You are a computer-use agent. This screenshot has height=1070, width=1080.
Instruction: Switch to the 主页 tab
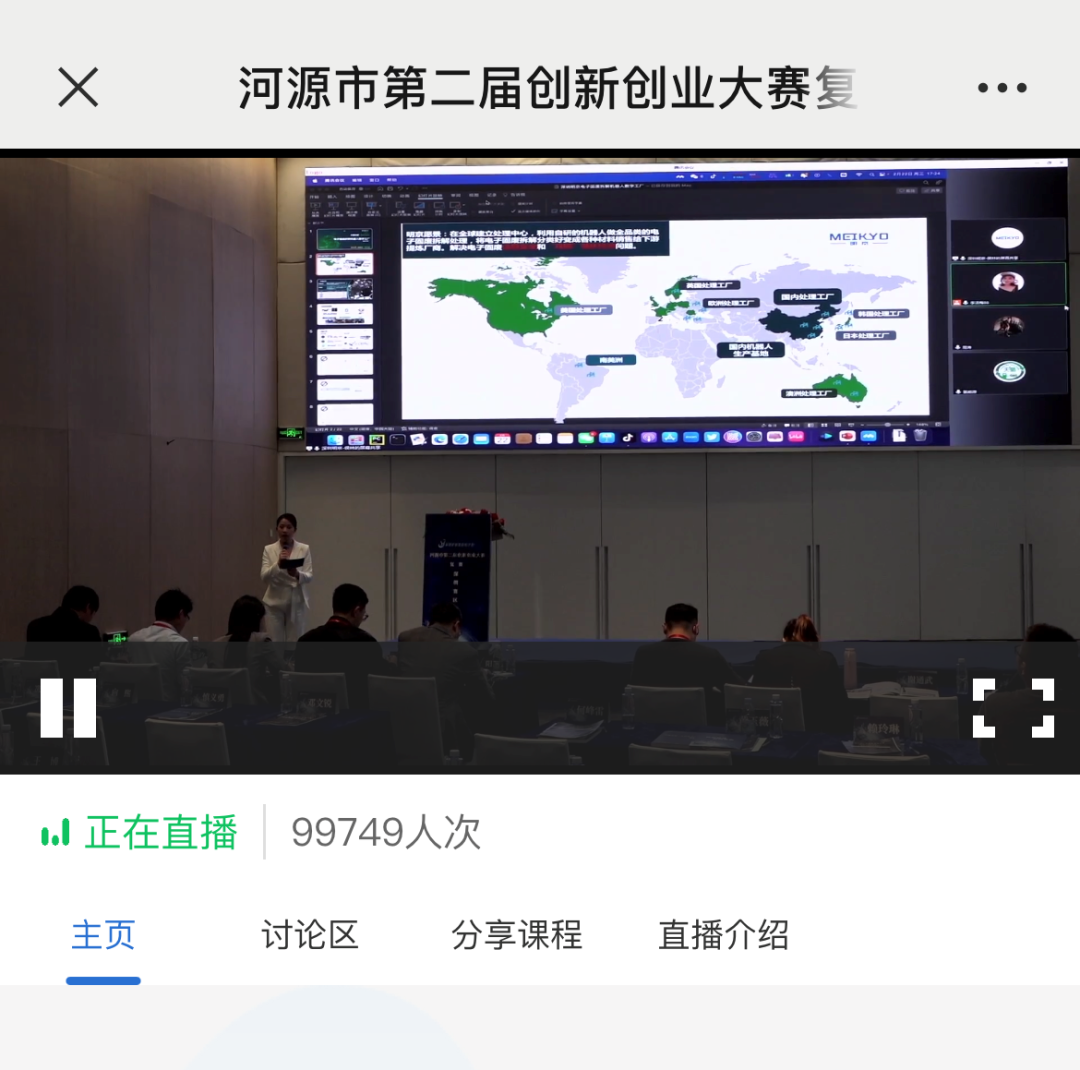[x=103, y=935]
